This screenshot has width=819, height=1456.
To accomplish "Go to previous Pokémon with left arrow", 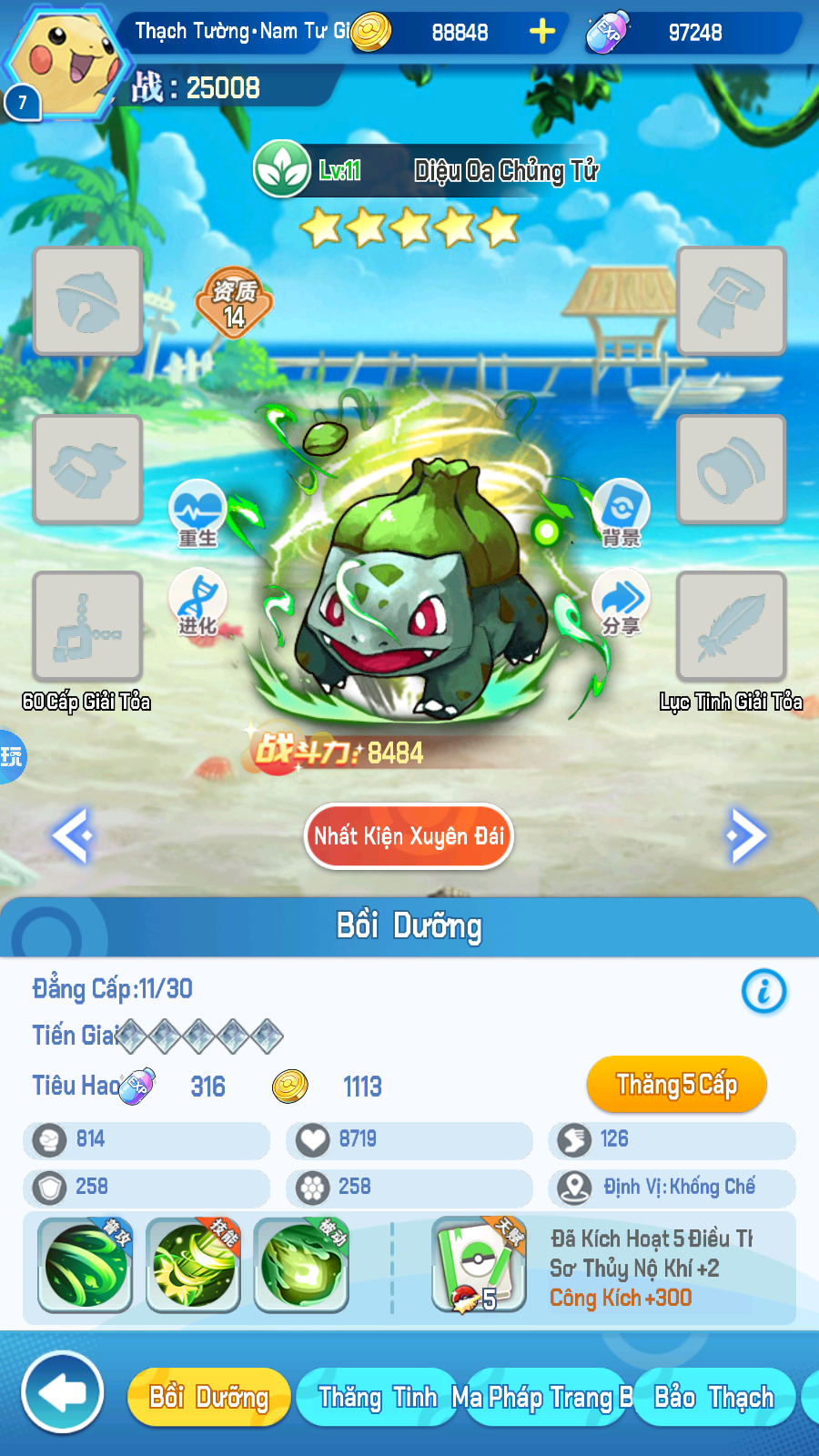I will pos(71,835).
